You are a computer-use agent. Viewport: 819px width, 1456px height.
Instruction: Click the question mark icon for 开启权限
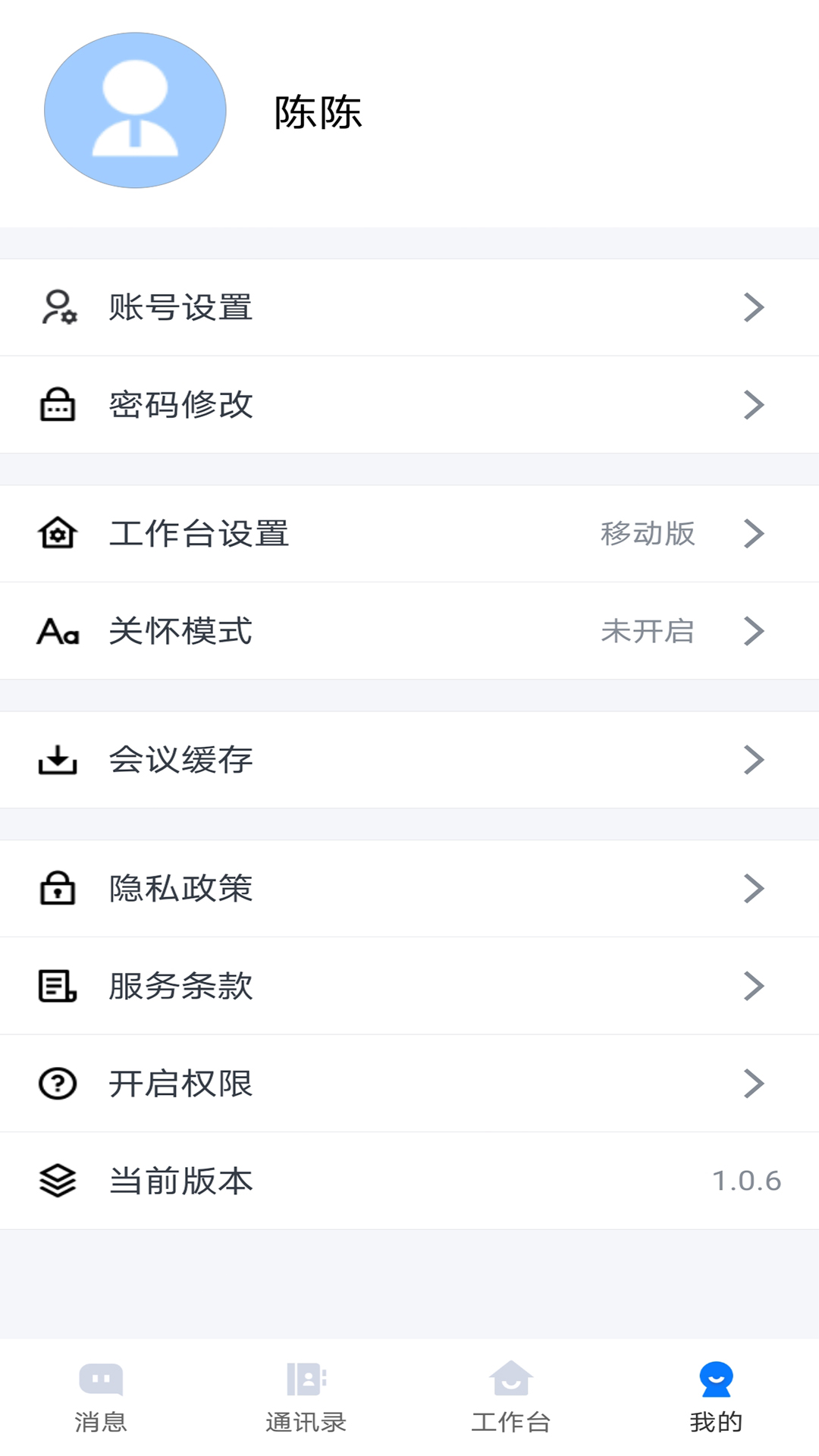pos(58,1083)
